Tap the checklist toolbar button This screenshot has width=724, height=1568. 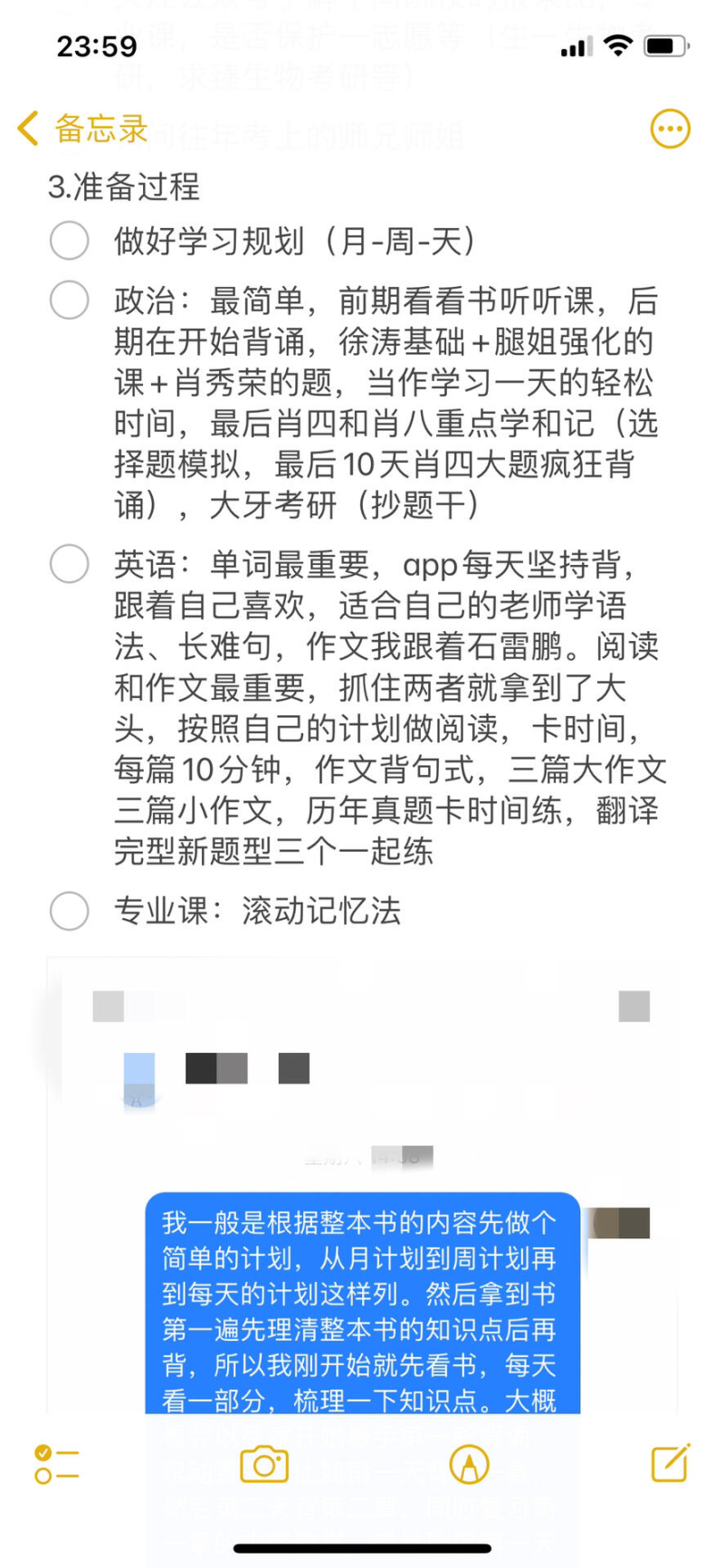click(x=56, y=1464)
